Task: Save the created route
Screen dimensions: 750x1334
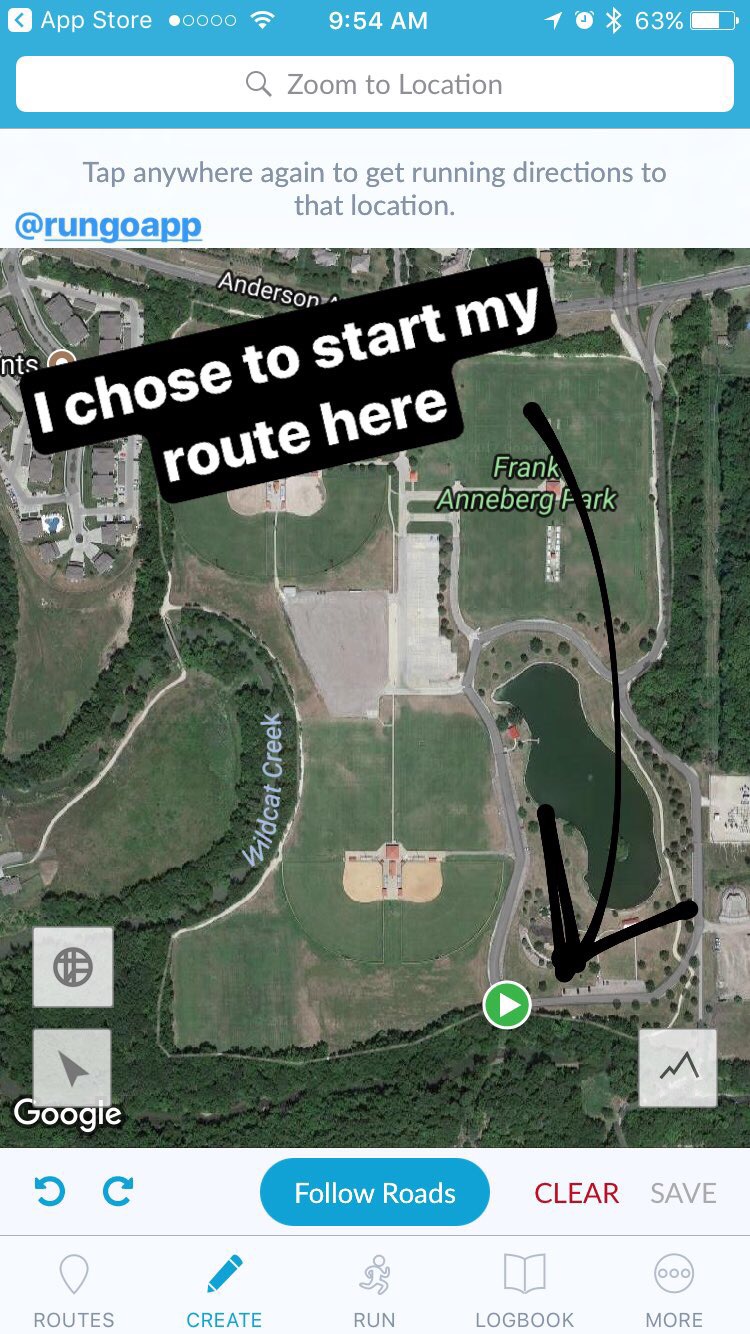Action: coord(683,1193)
